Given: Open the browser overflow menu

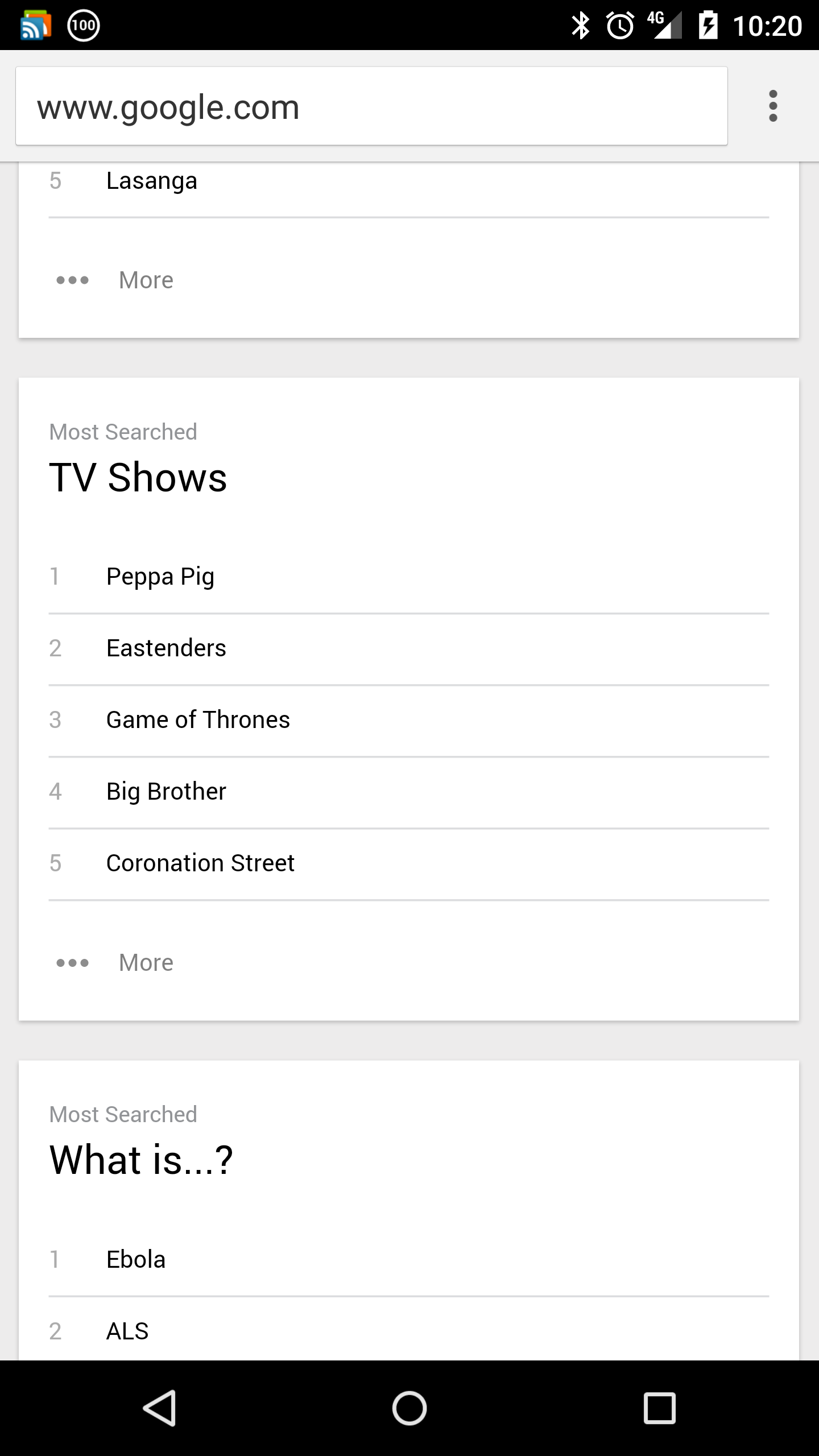Looking at the screenshot, I should click(x=773, y=106).
